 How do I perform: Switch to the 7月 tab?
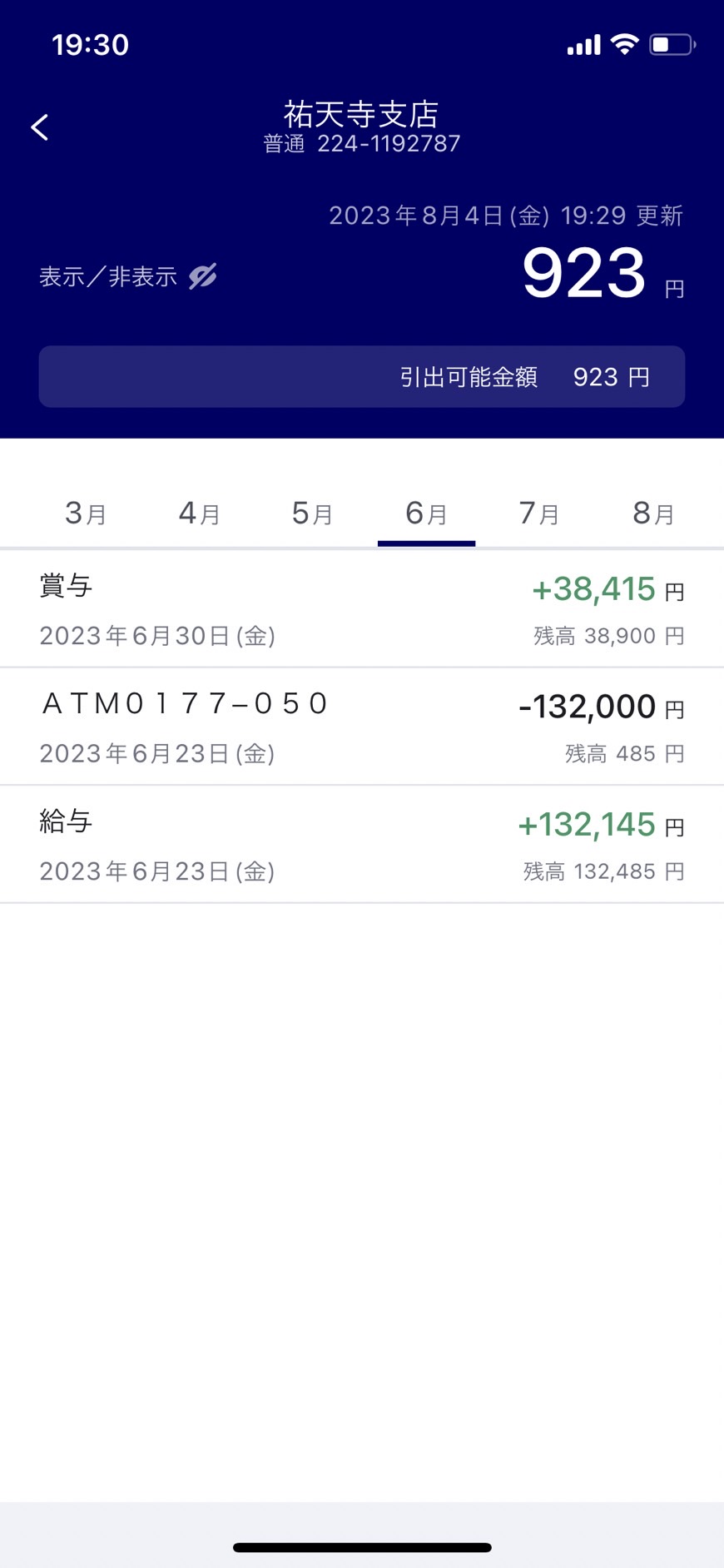[539, 513]
